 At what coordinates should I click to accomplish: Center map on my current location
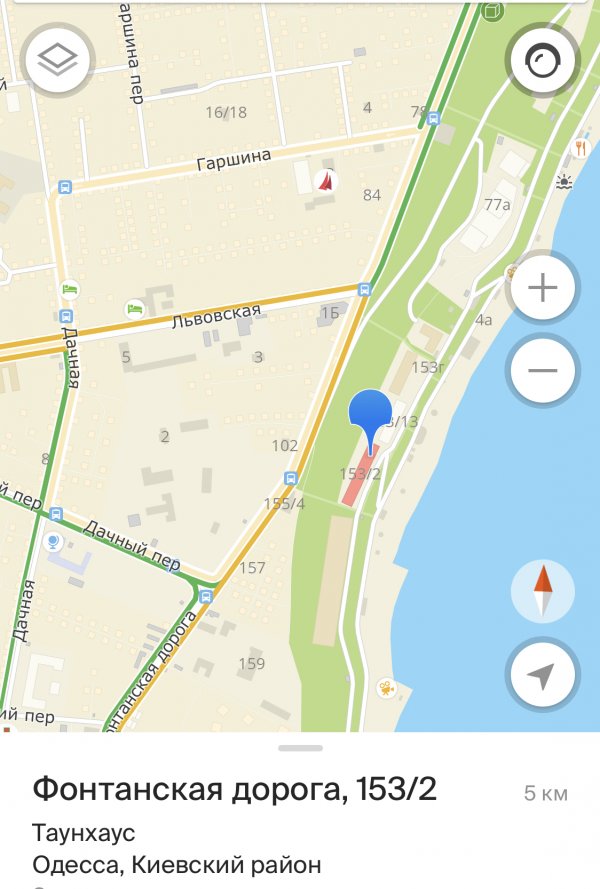pyautogui.click(x=542, y=676)
